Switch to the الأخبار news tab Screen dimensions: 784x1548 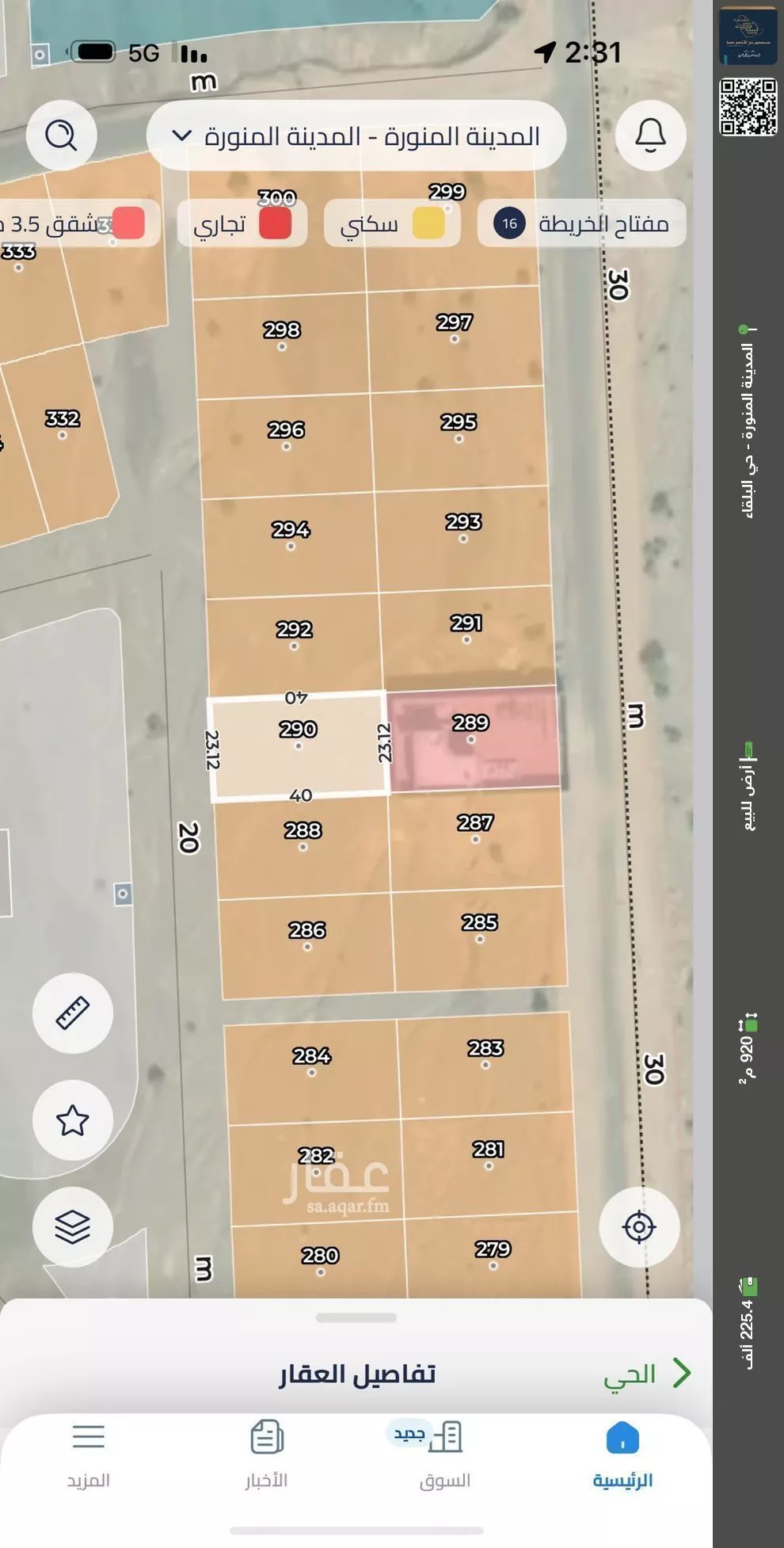(266, 1455)
